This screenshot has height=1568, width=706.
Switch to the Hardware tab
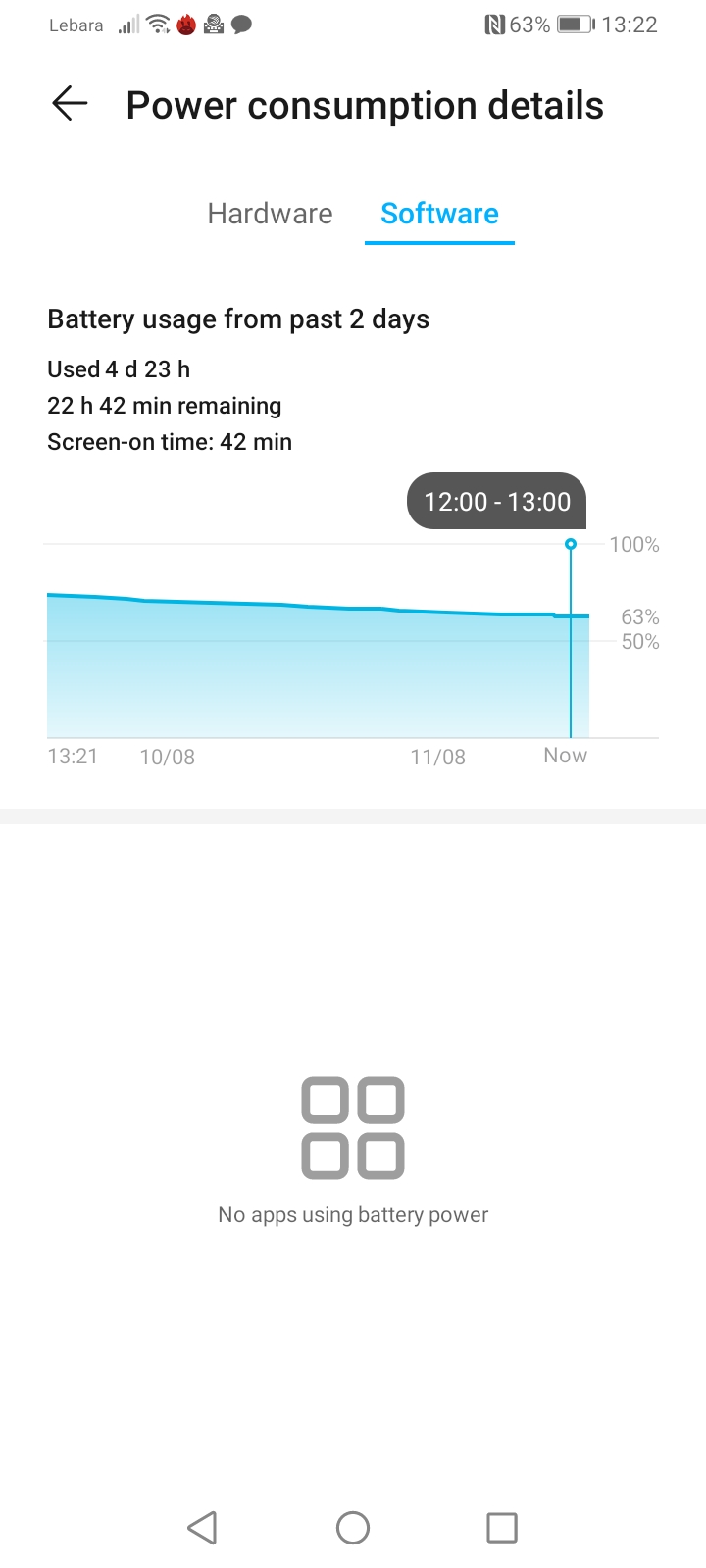[270, 214]
